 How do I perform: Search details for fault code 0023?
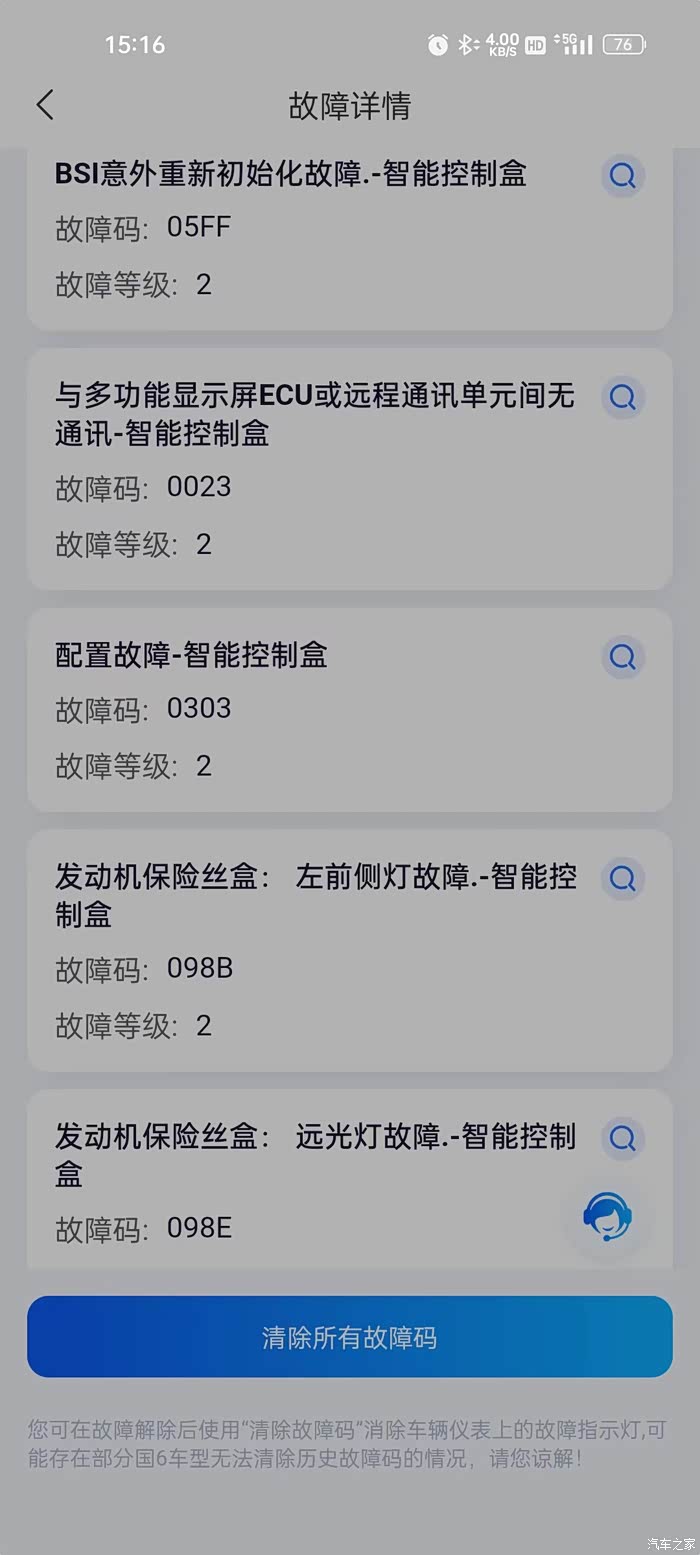tap(622, 397)
